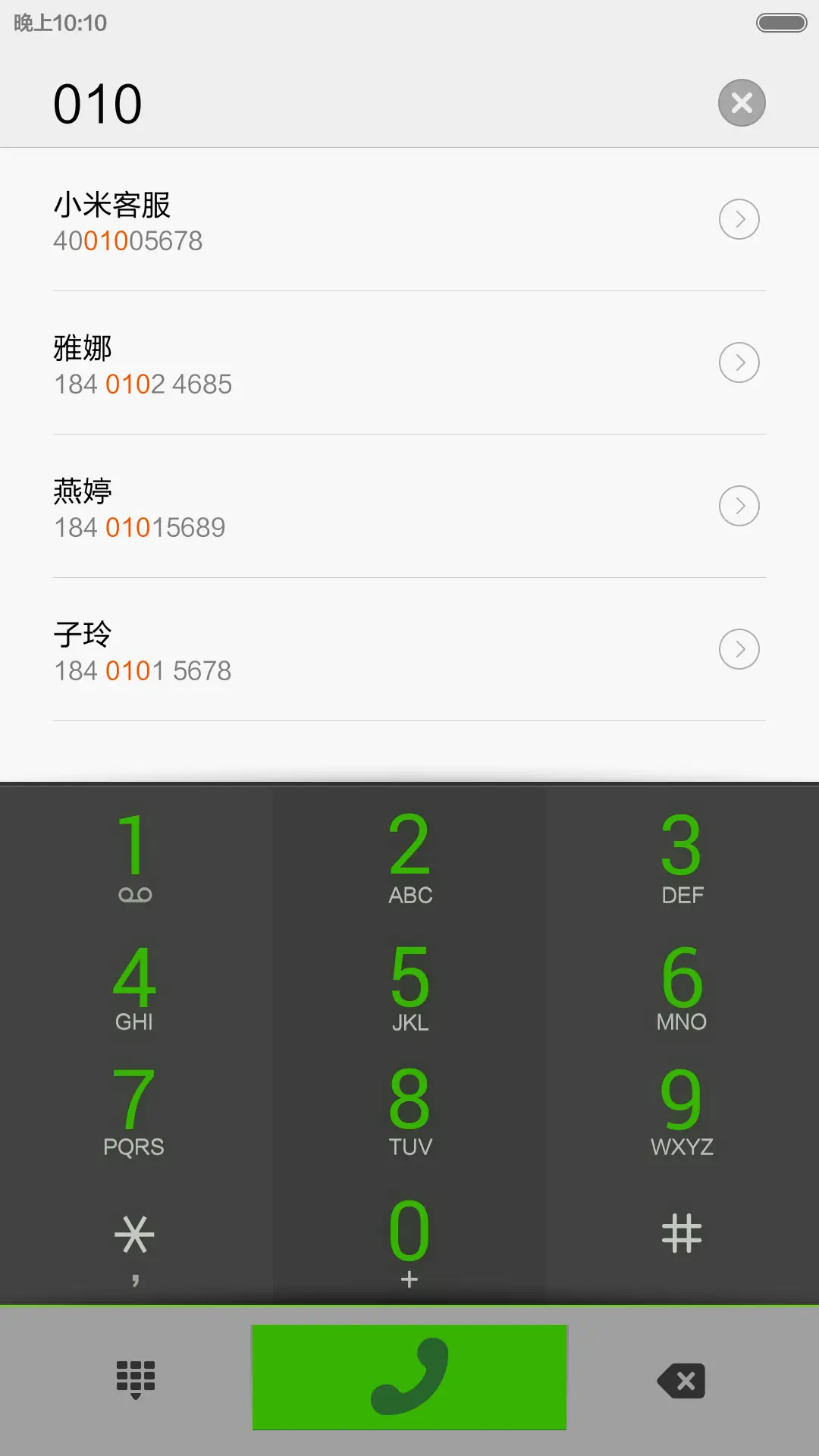Tap the backspace key to delete a digit
The height and width of the screenshot is (1456, 819).
tap(680, 1376)
